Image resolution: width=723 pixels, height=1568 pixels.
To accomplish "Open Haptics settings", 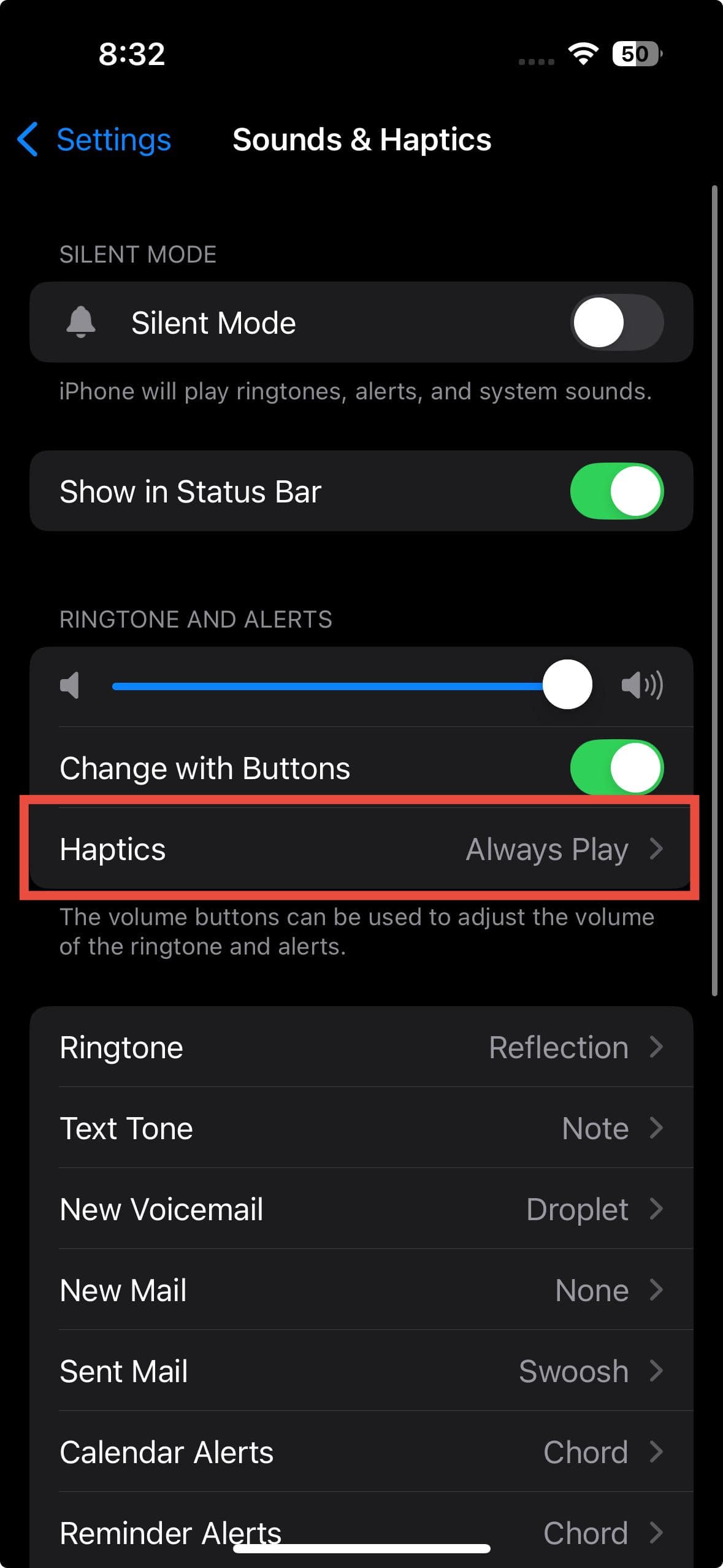I will tap(361, 849).
